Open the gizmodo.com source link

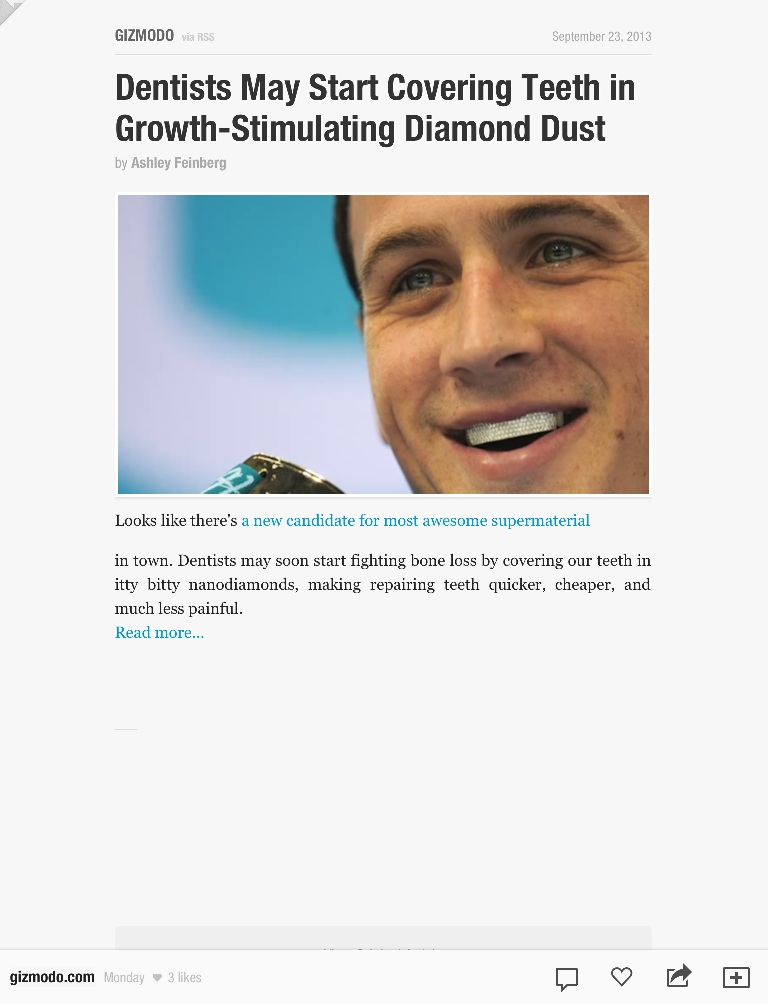(52, 977)
